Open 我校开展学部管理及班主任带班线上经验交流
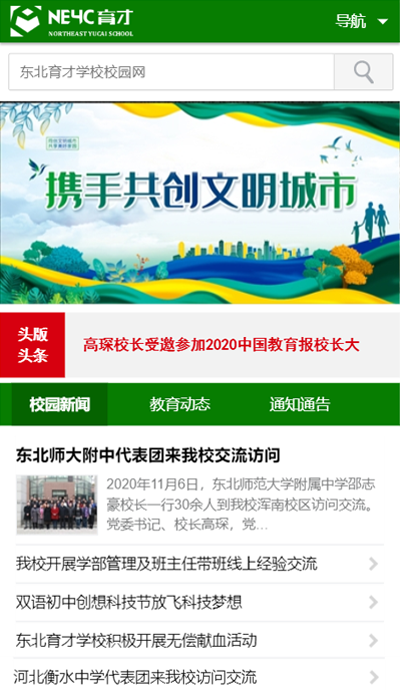This screenshot has width=400, height=690. click(199, 564)
